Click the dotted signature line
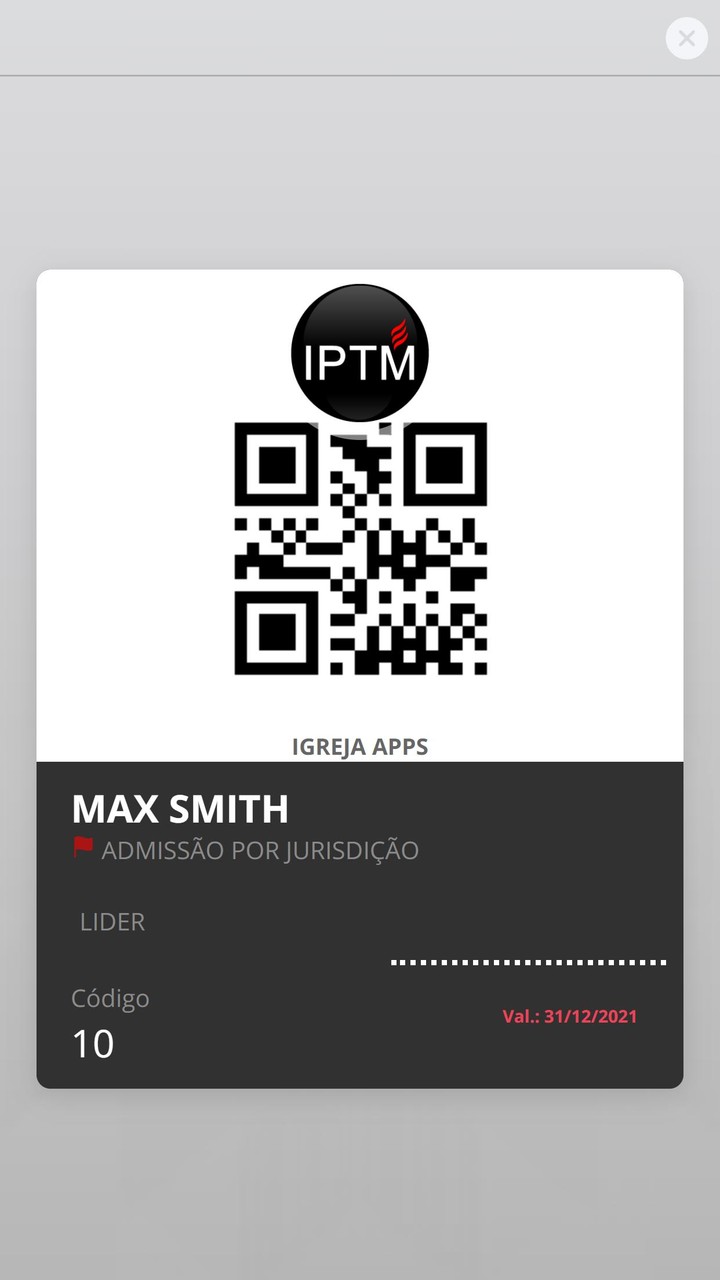 click(528, 960)
